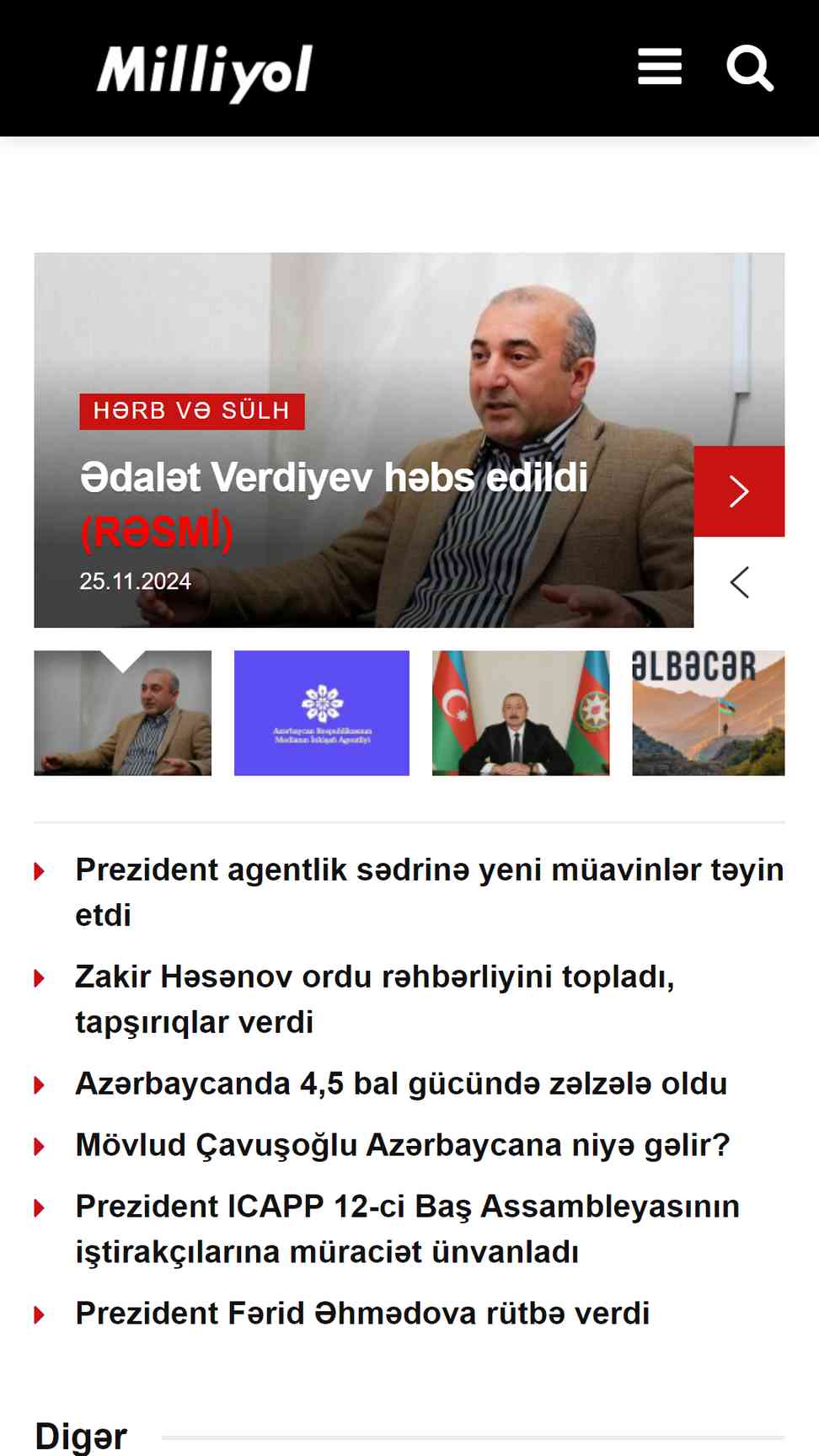Image resolution: width=819 pixels, height=1456 pixels.
Task: Read Prezident Fərid Əhmədova rütbə verdi
Action: tap(362, 1314)
